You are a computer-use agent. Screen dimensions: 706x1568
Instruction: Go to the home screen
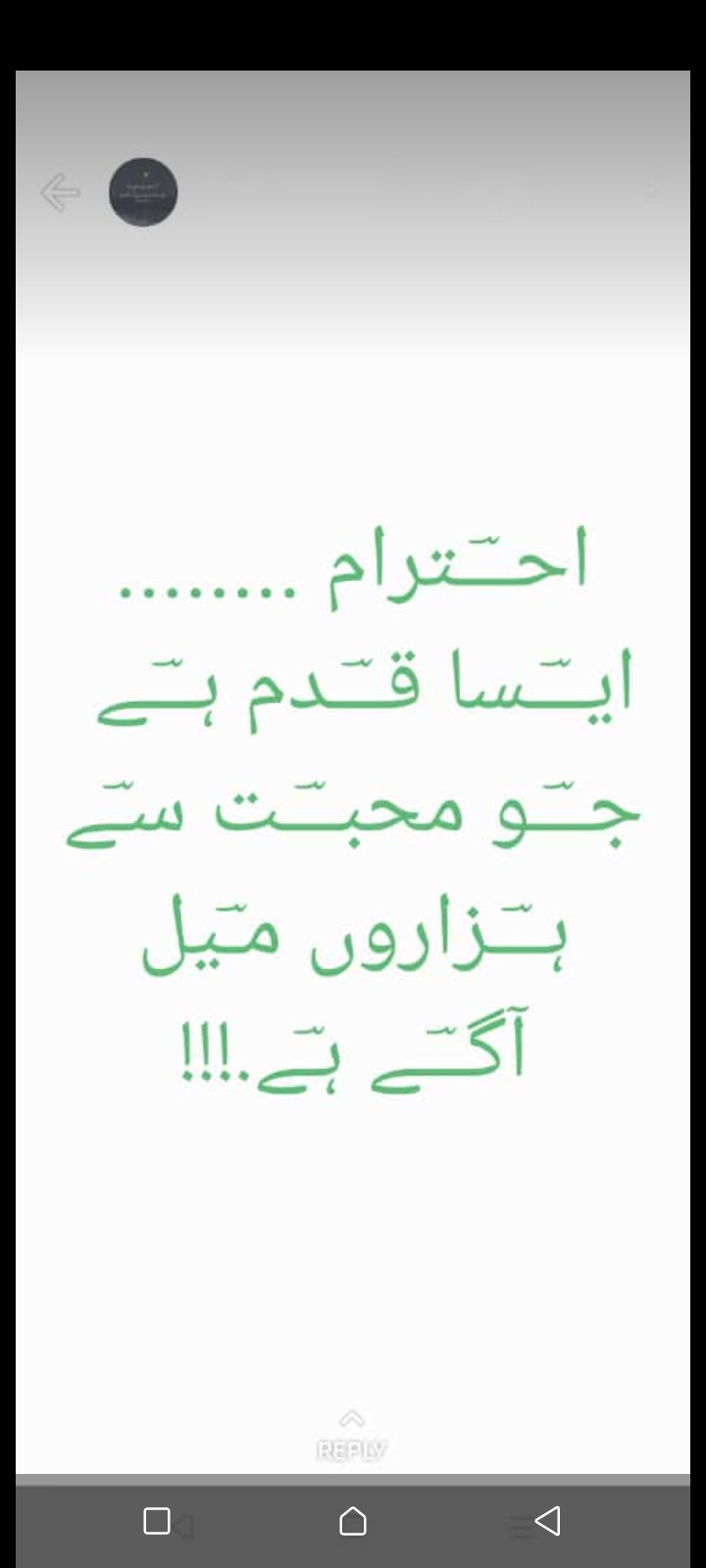click(x=353, y=1521)
